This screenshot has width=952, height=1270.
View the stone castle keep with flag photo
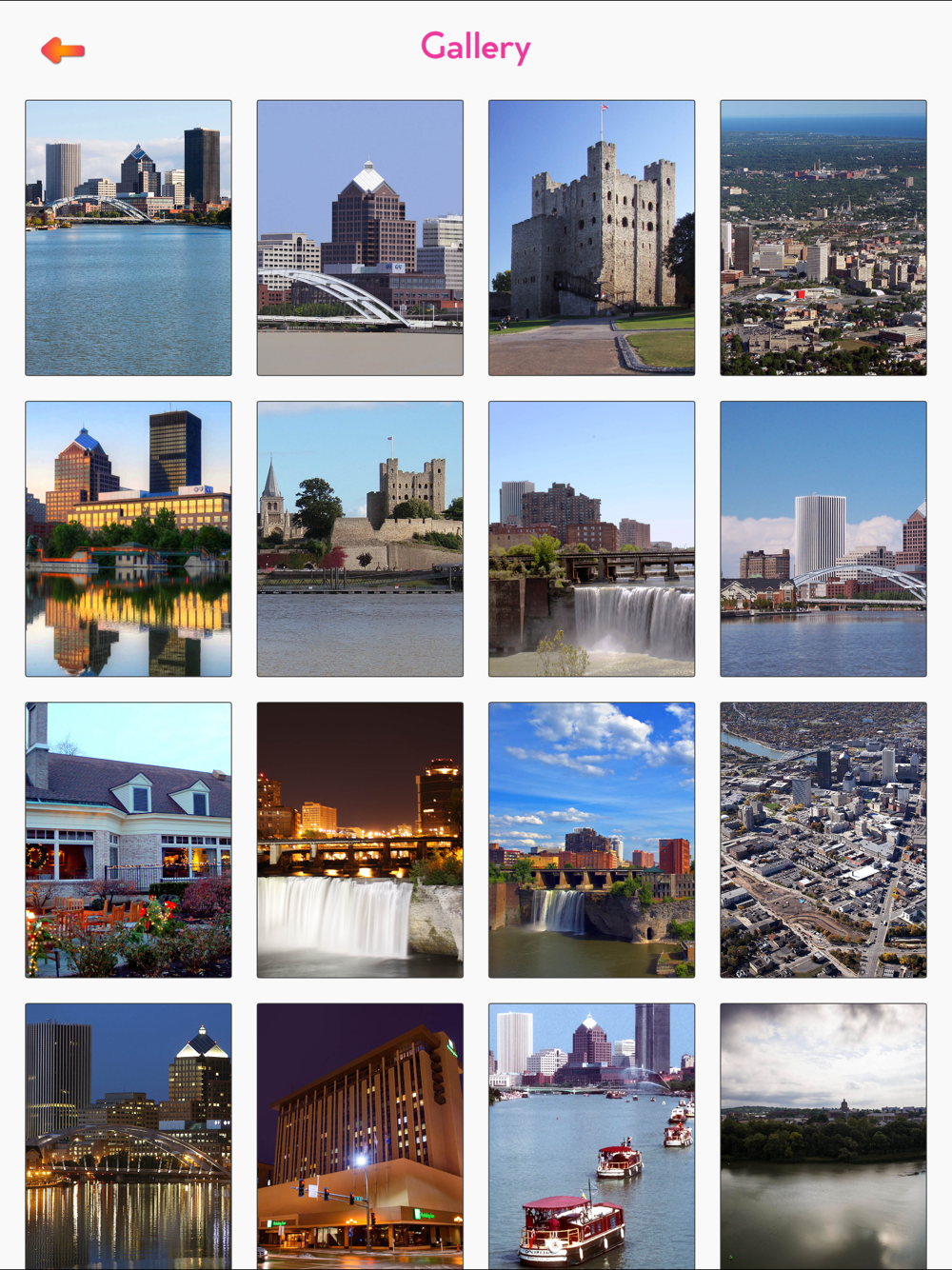[591, 238]
